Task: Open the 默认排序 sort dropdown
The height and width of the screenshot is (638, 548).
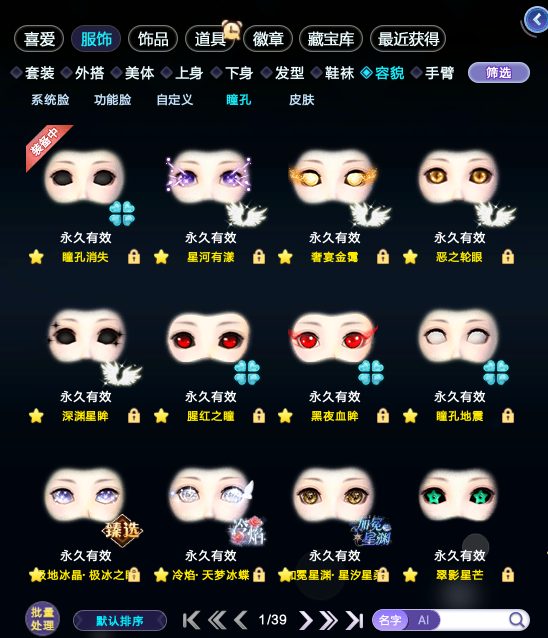Action: (x=120, y=621)
